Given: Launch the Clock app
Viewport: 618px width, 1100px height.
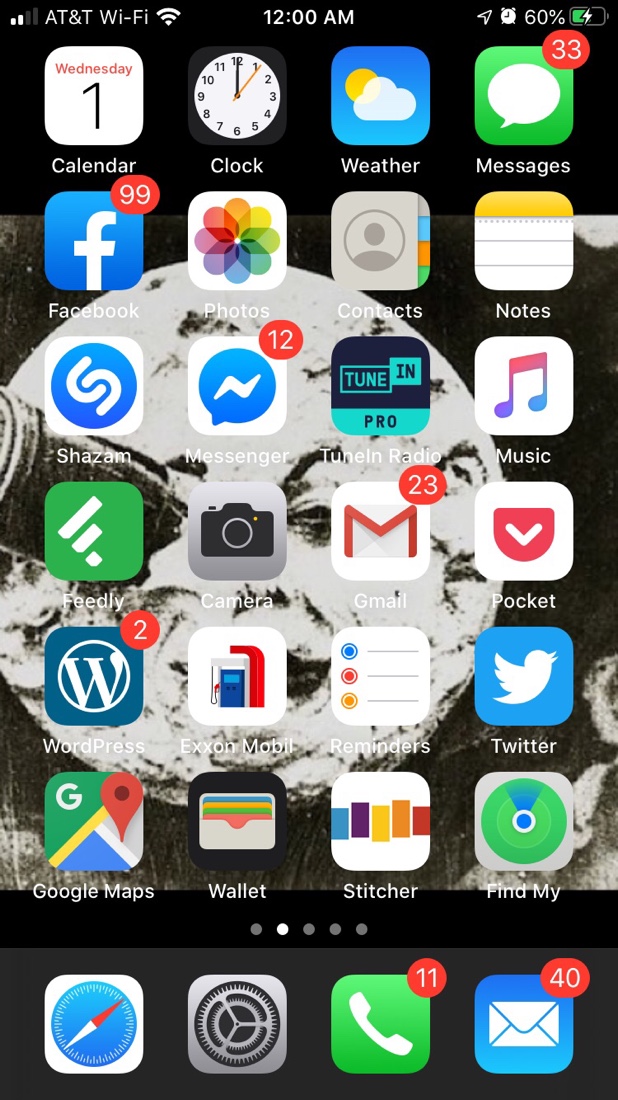Looking at the screenshot, I should [237, 96].
